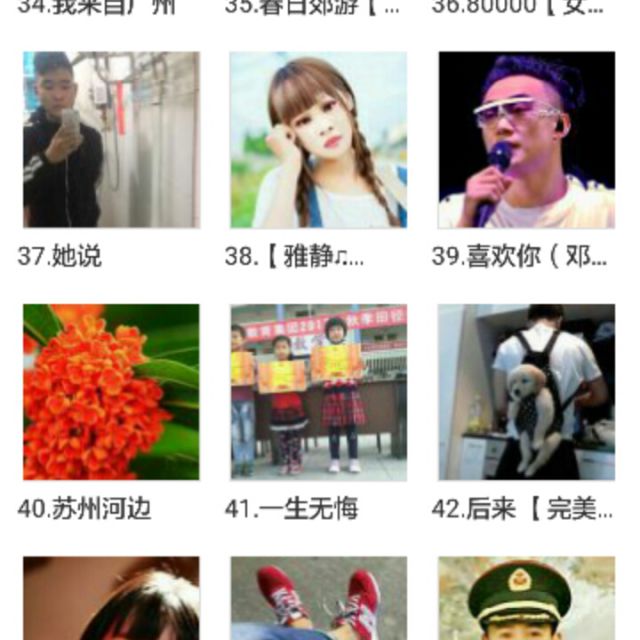Open the tile with the dark-haired girl
The image size is (640, 640).
coord(111,598)
